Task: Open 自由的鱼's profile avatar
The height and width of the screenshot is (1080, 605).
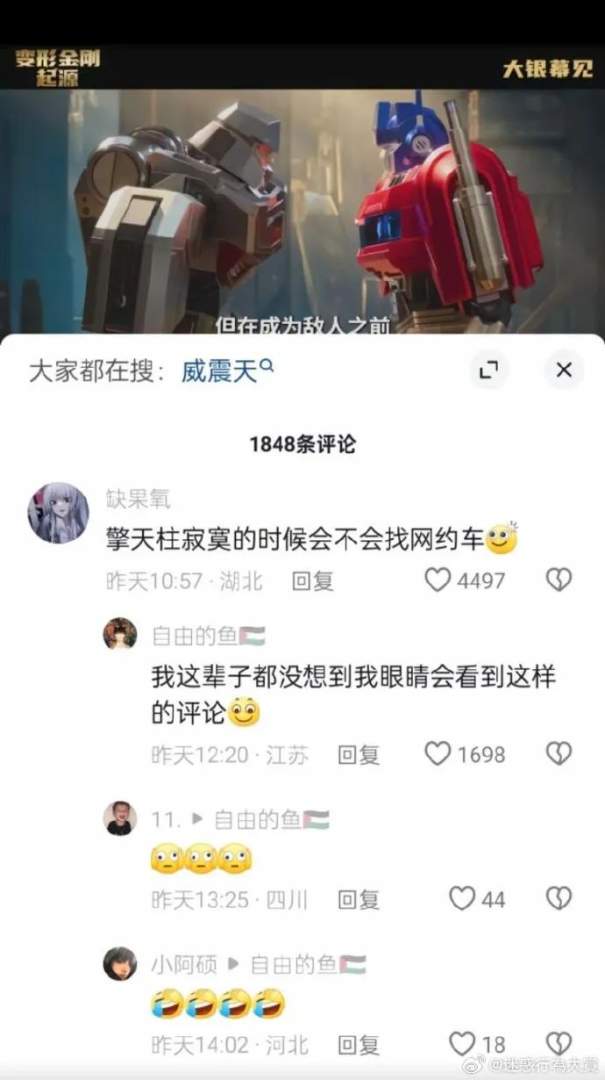Action: click(x=120, y=634)
